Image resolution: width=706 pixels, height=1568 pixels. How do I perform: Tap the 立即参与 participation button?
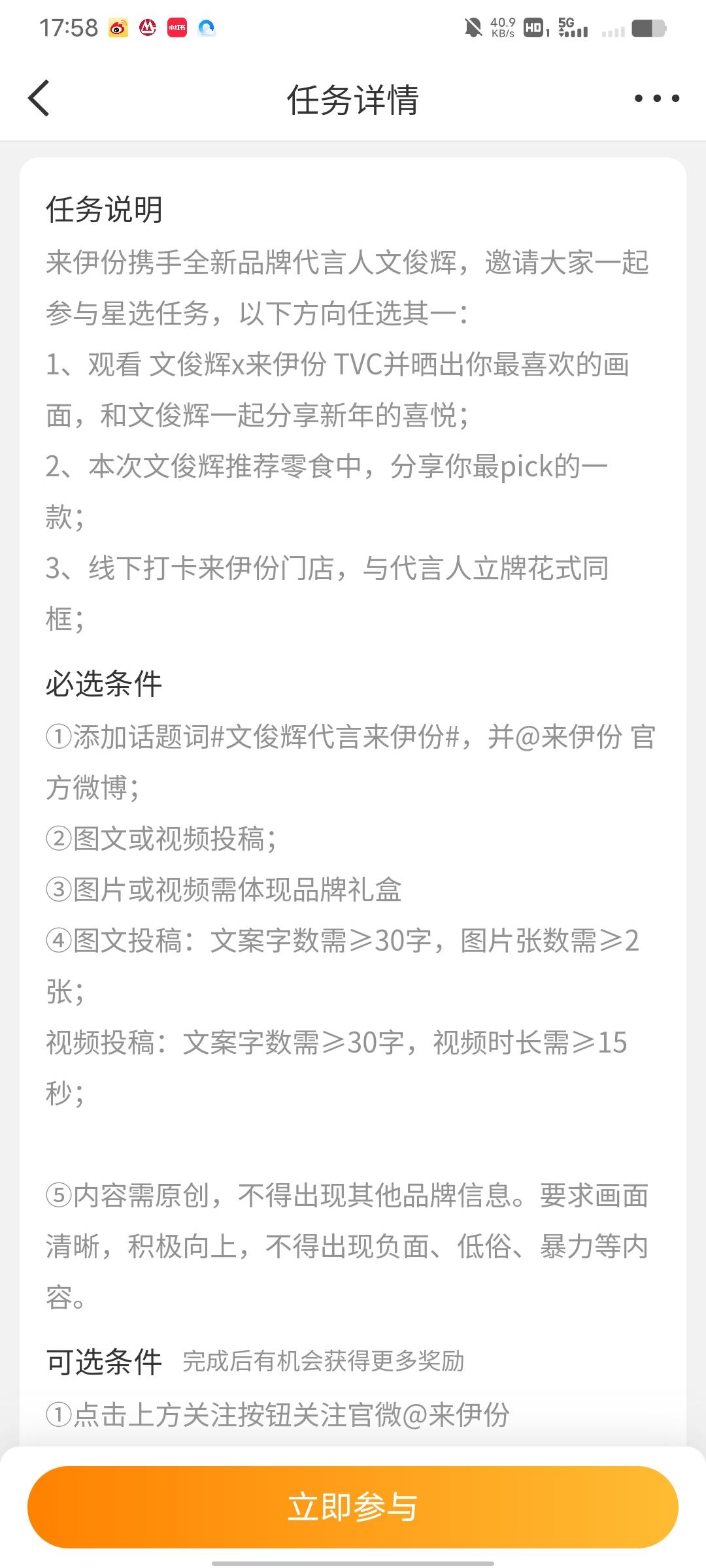coord(353,1507)
